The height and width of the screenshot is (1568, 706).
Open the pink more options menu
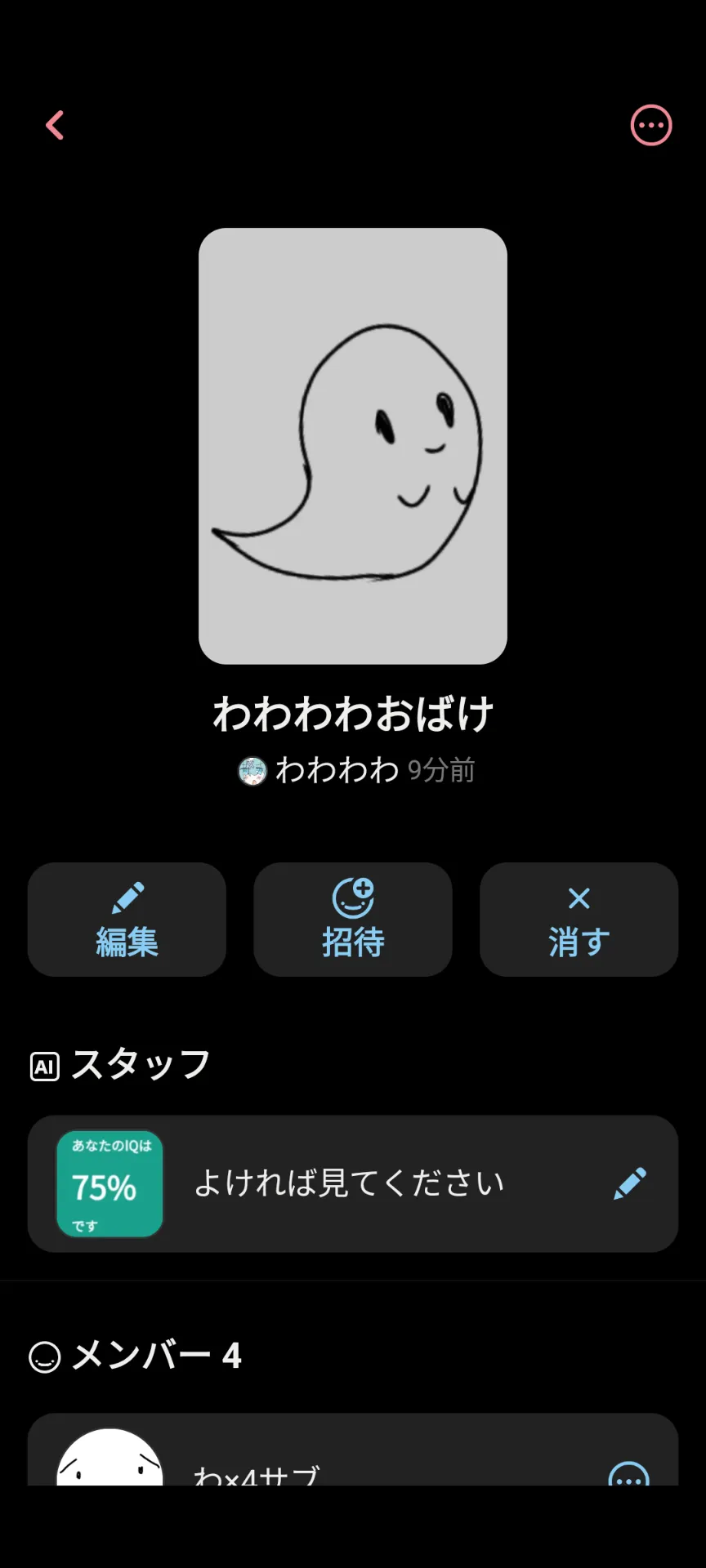650,126
